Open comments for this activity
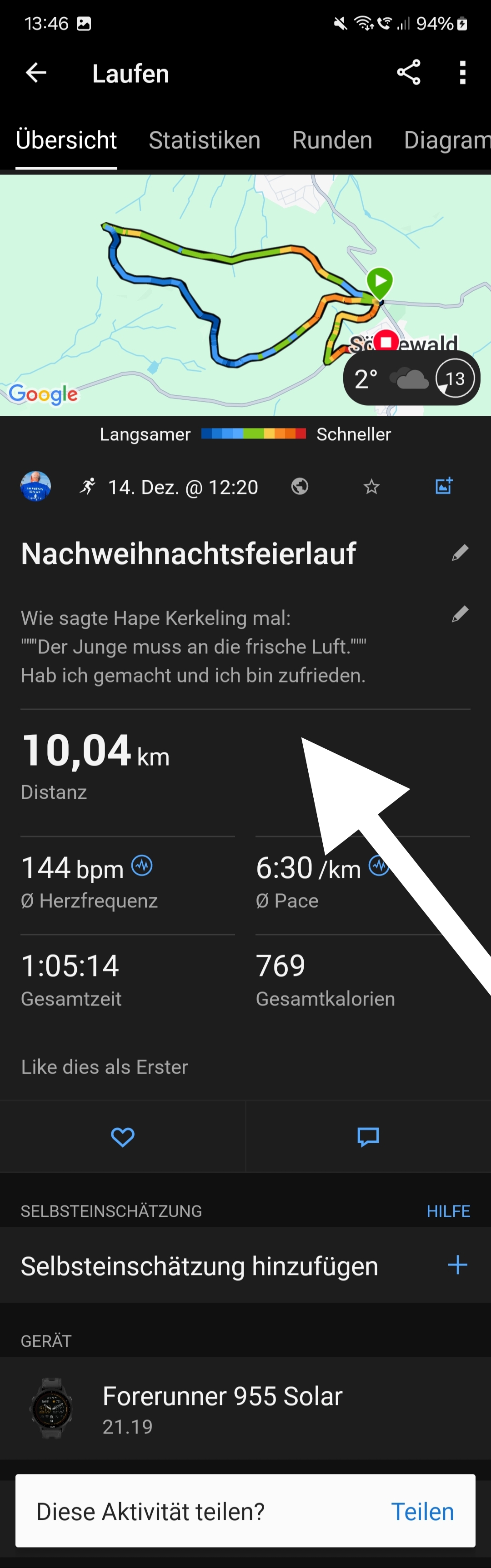The height and width of the screenshot is (1568, 491). [368, 1136]
